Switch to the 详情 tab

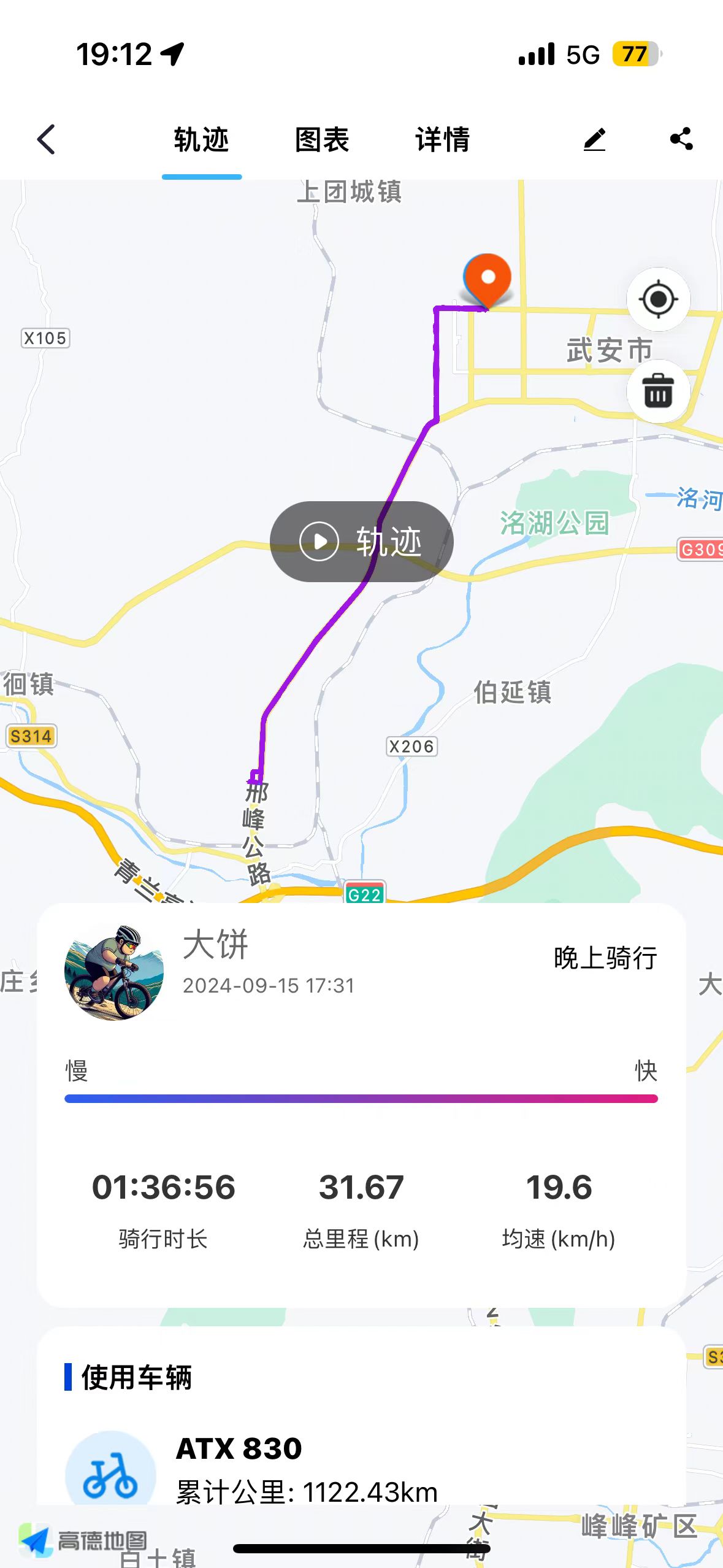tap(442, 140)
